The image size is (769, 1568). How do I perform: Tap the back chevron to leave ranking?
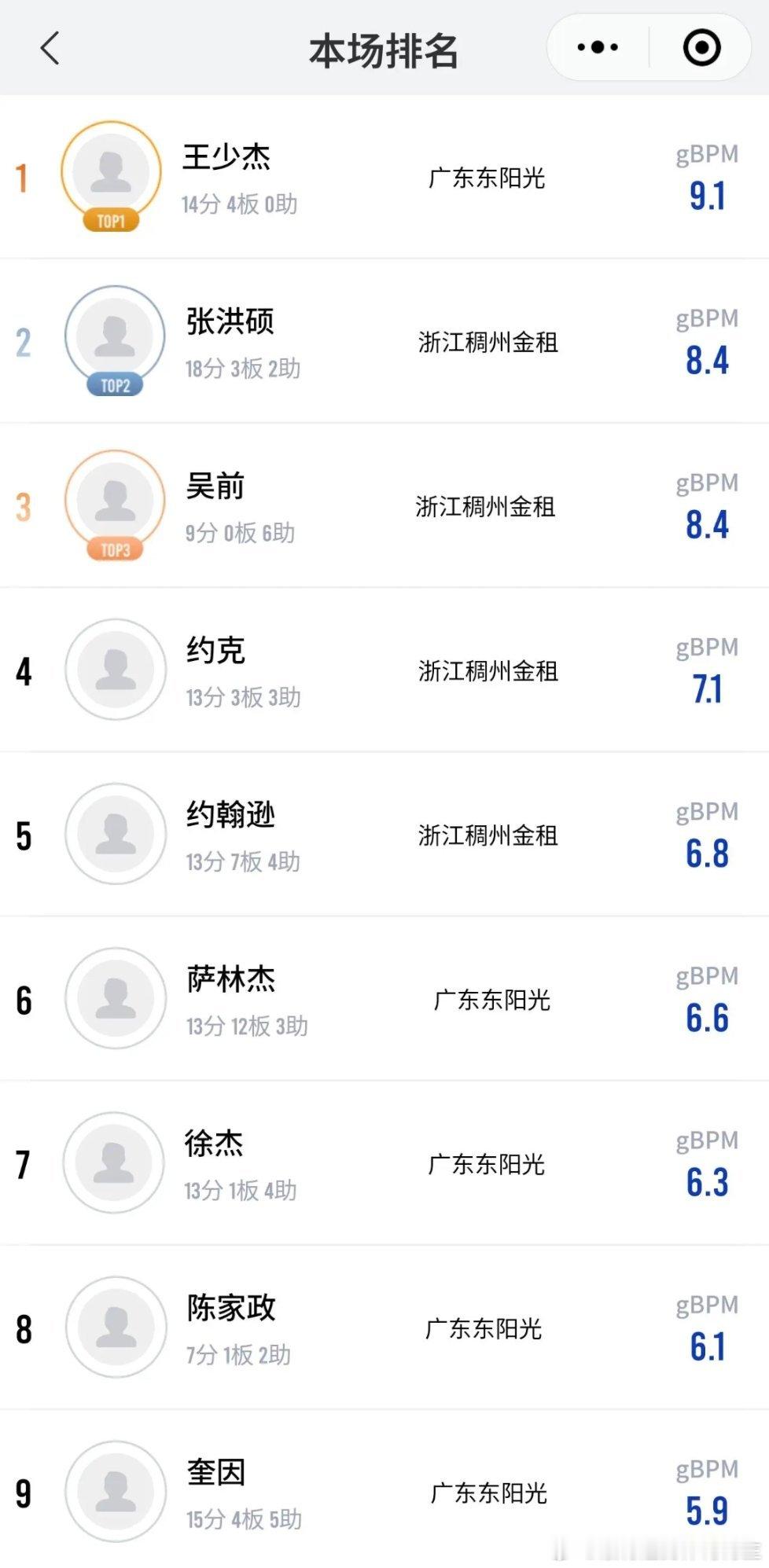click(49, 47)
